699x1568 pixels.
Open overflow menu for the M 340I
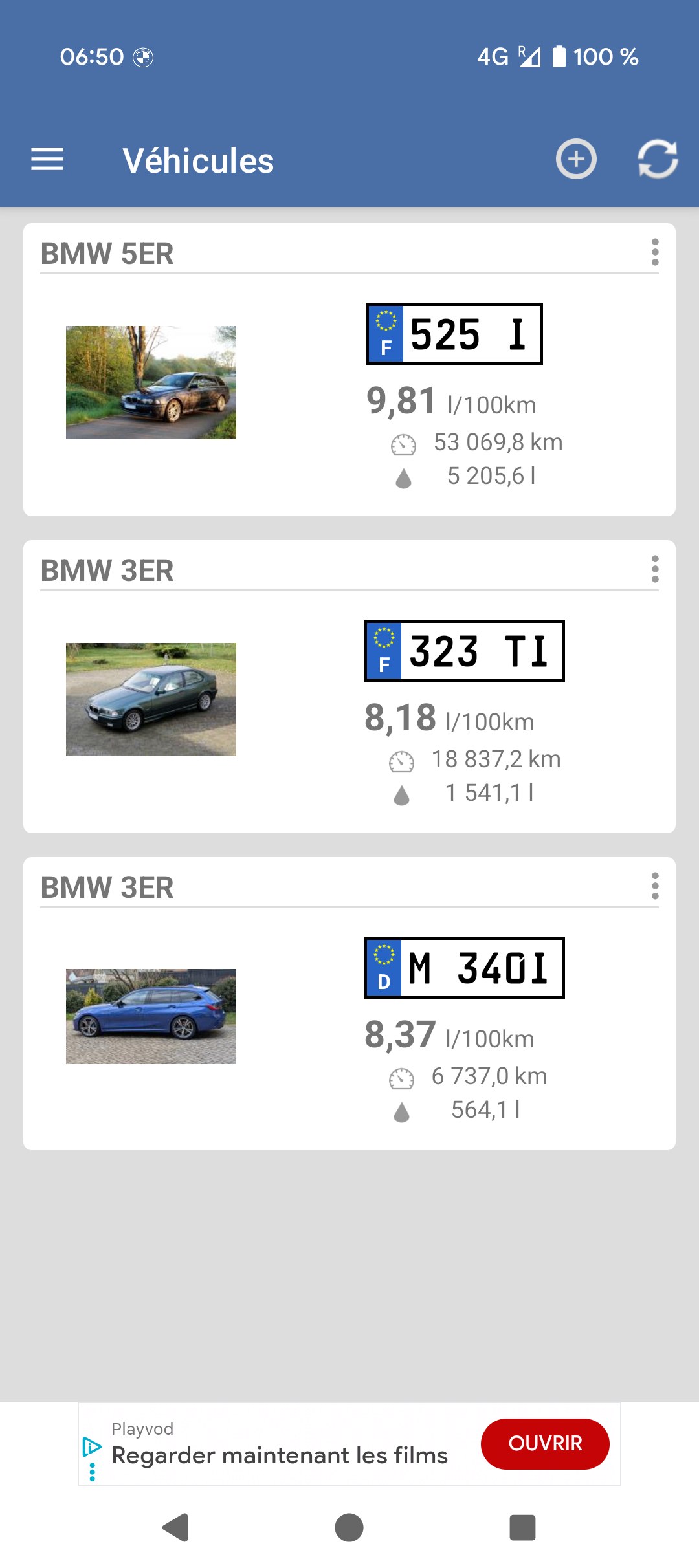click(655, 886)
